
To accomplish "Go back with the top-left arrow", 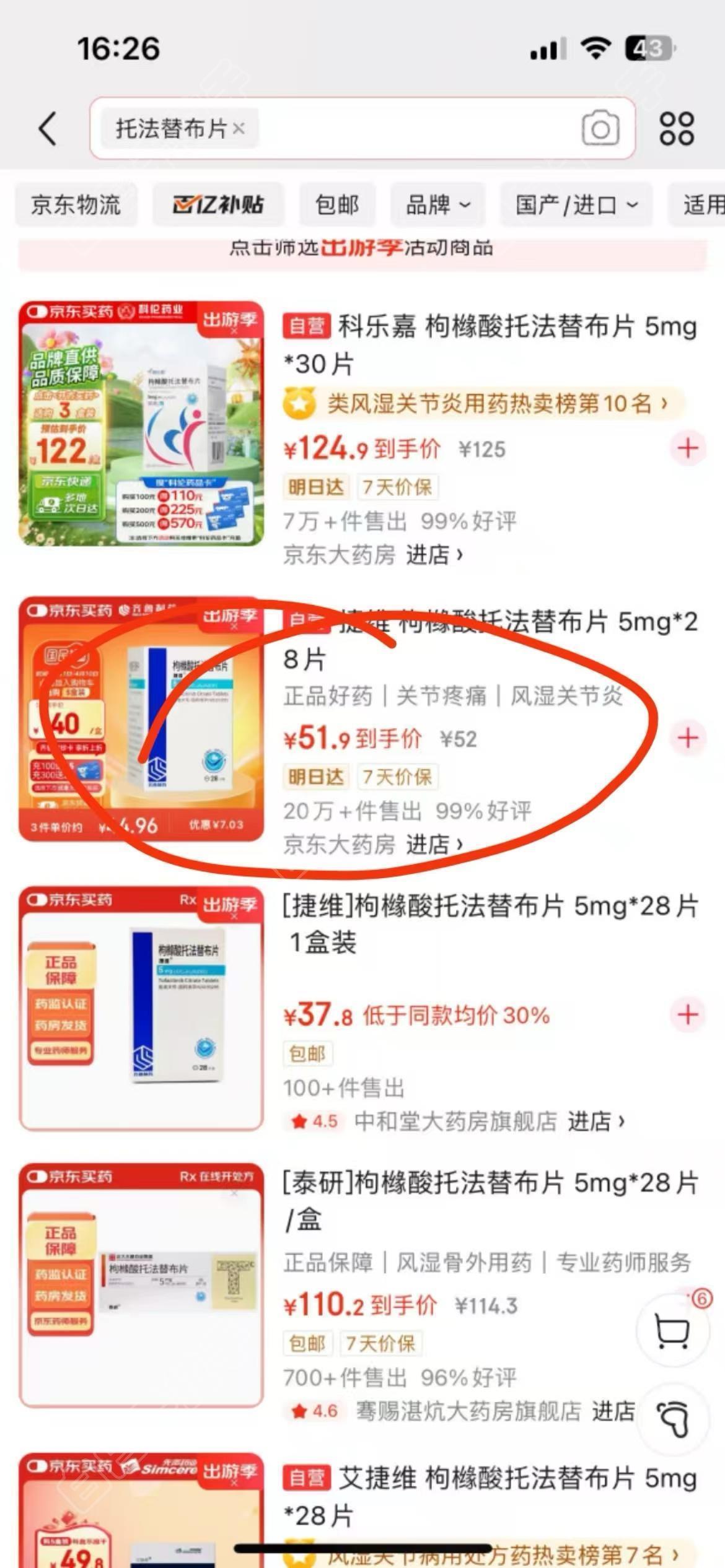I will click(x=48, y=129).
